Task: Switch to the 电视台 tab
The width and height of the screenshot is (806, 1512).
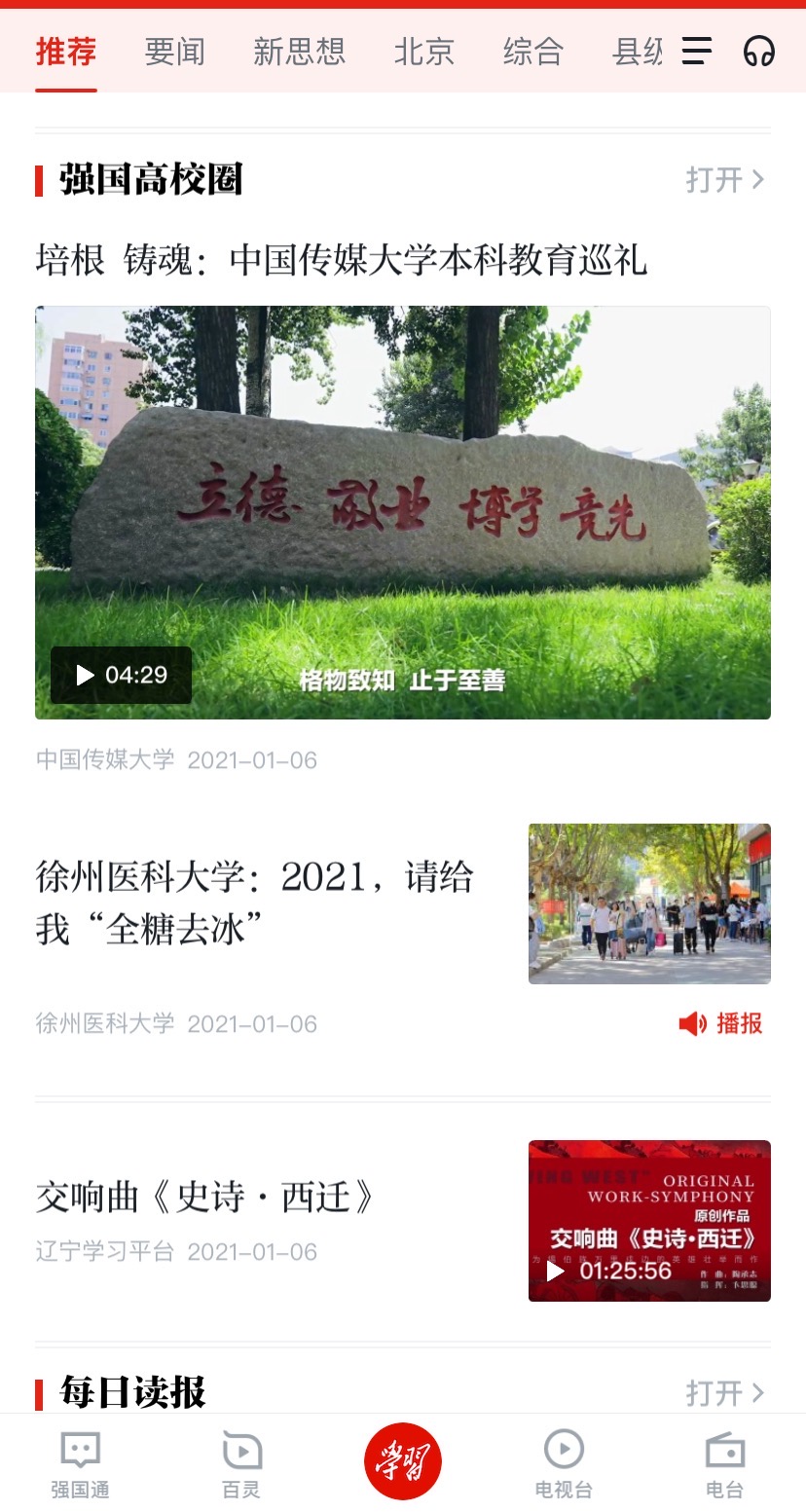Action: [x=564, y=1463]
